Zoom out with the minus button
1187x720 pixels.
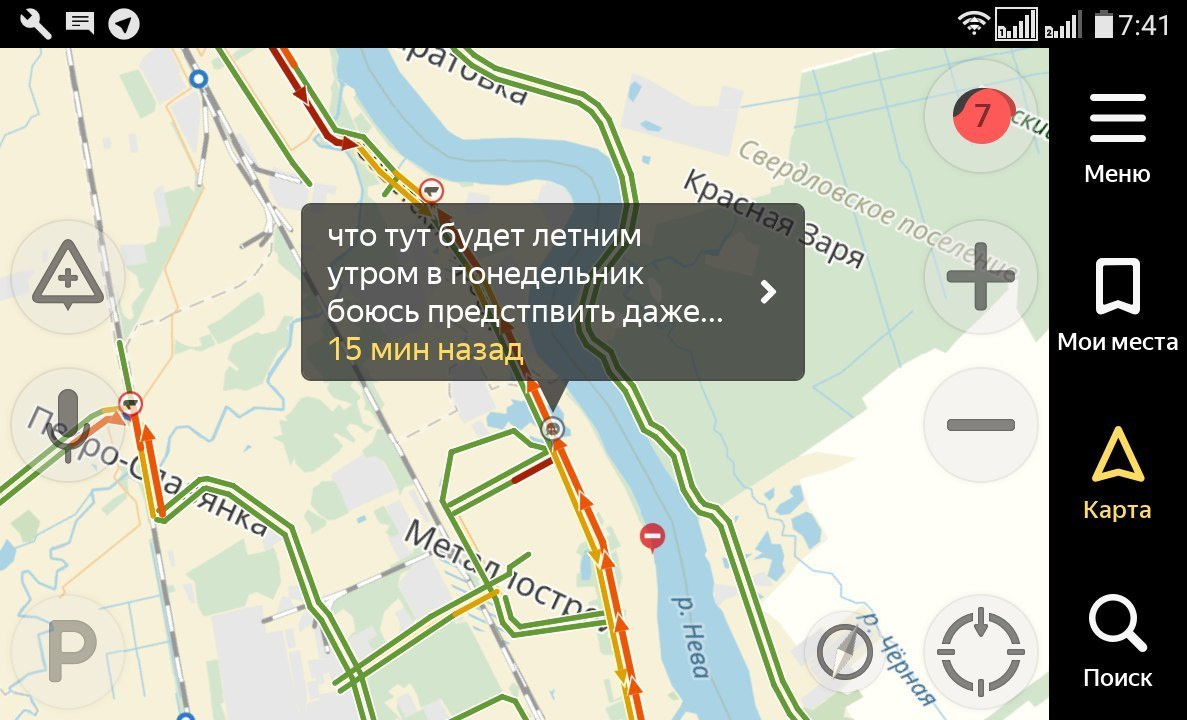click(x=980, y=425)
